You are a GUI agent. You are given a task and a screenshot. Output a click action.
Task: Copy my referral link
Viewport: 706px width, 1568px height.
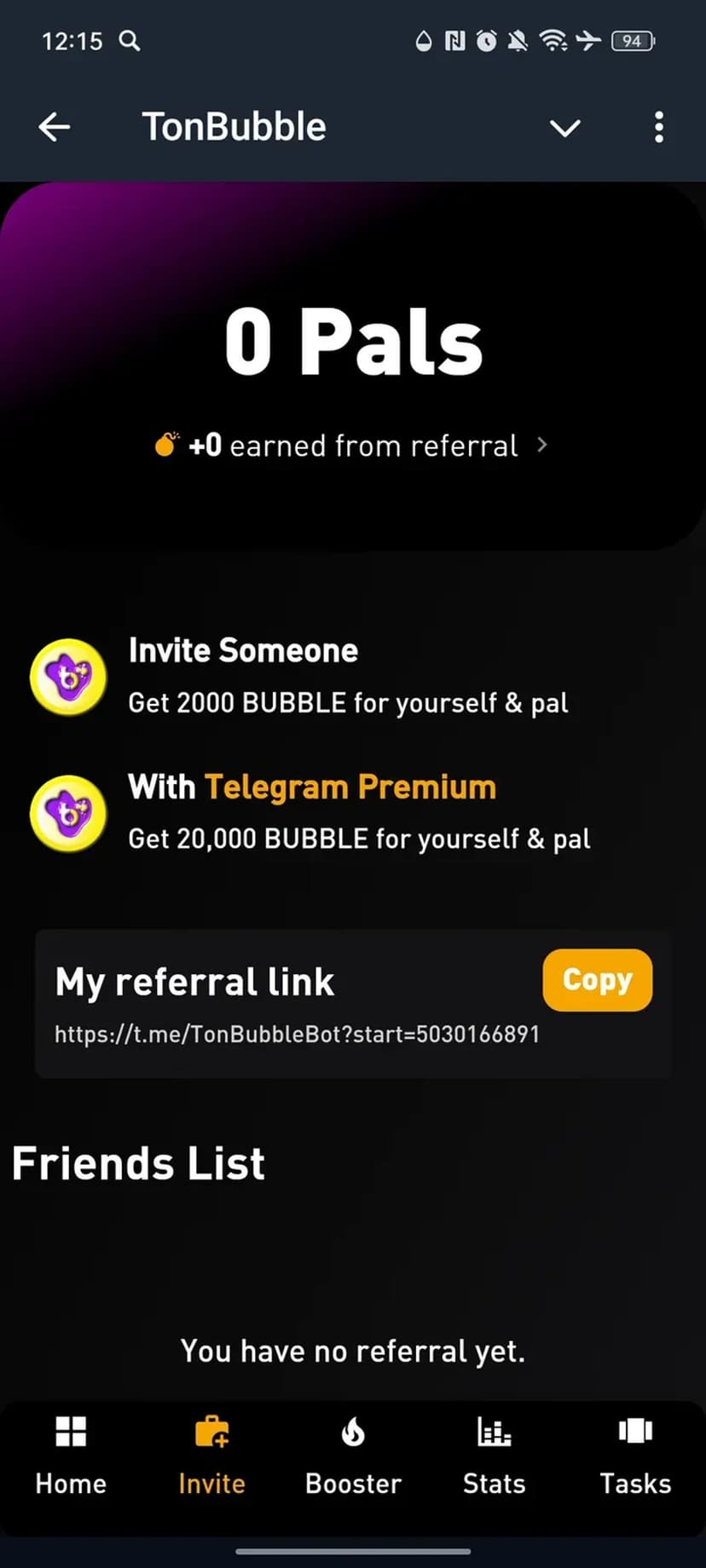(x=597, y=980)
